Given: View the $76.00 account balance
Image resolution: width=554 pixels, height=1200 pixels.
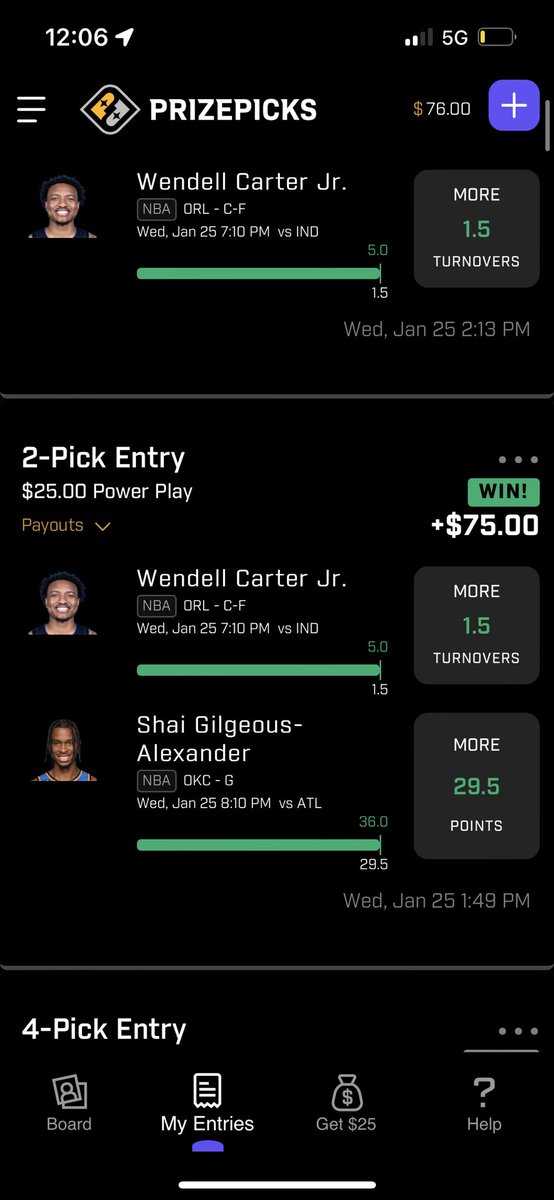Looking at the screenshot, I should tap(442, 108).
